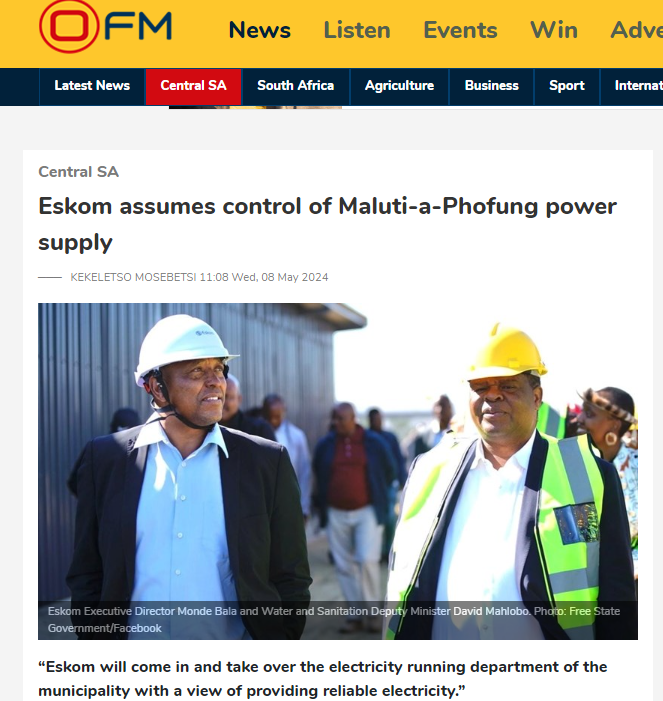Go to the News section
663x701 pixels.
click(259, 30)
